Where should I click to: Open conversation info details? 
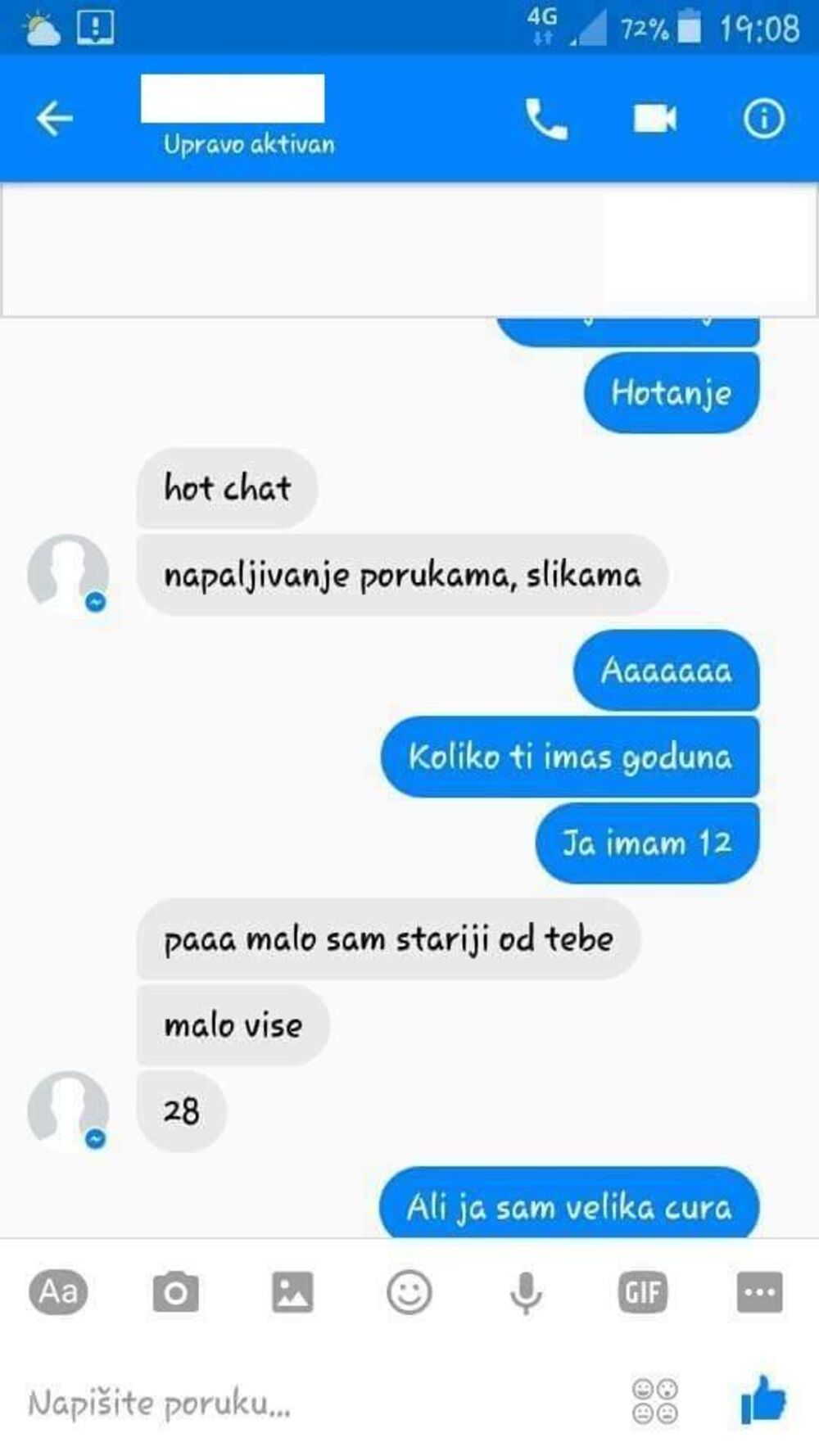click(x=763, y=119)
